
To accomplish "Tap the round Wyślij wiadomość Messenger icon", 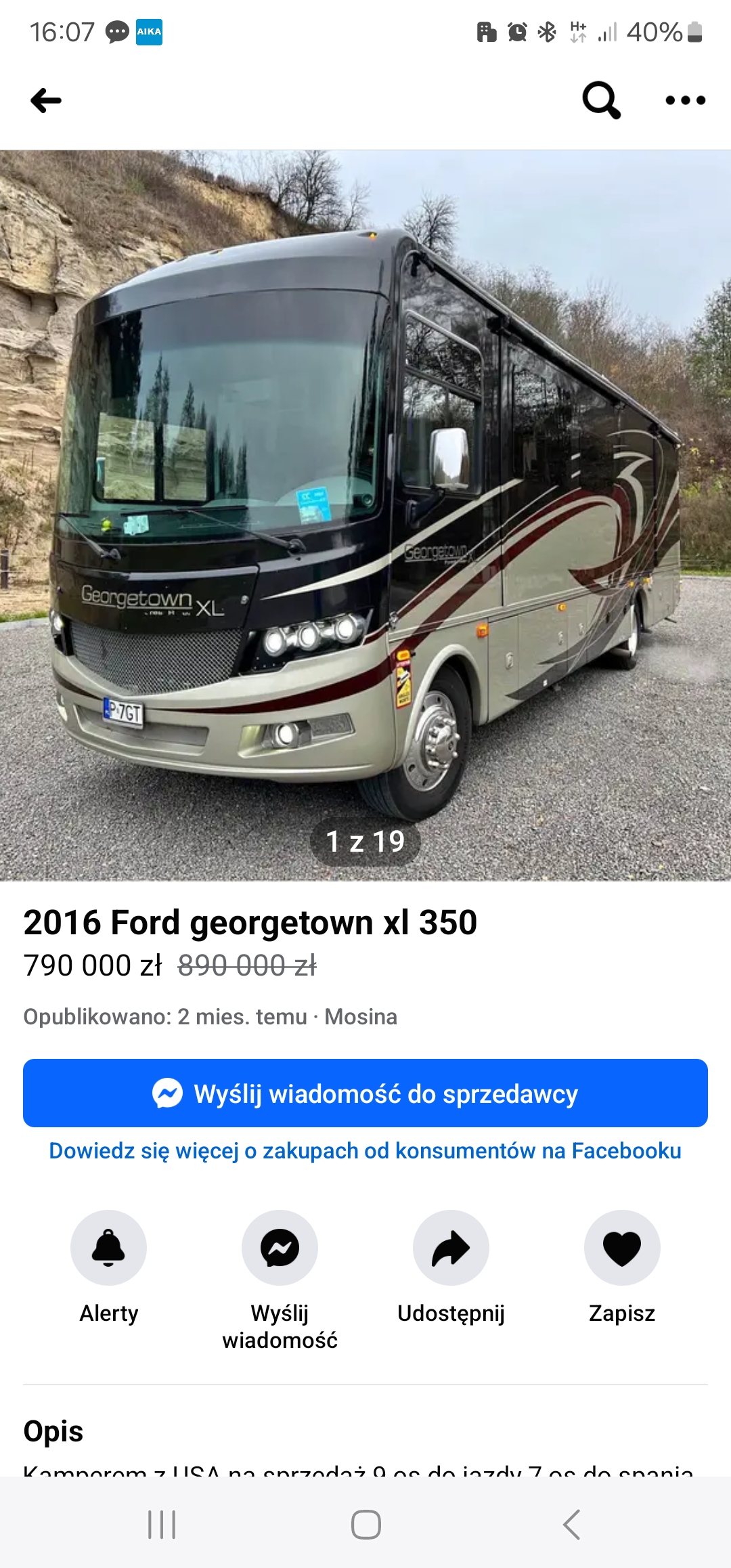I will 280,1248.
